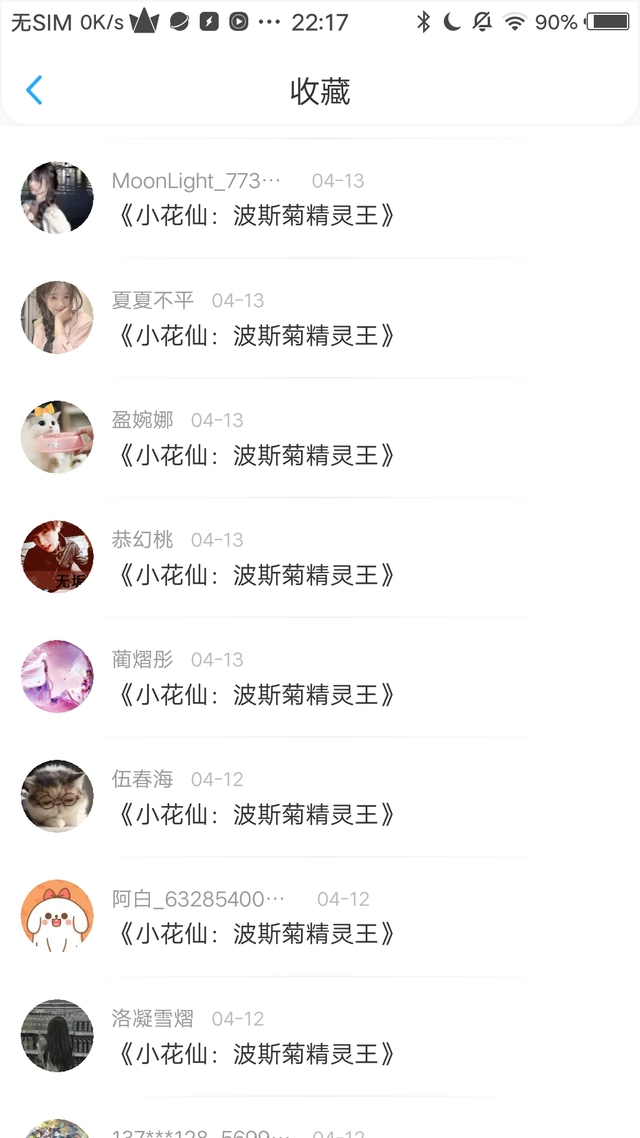The height and width of the screenshot is (1138, 640).
Task: Go back from the 收藏 page
Action: click(x=34, y=91)
